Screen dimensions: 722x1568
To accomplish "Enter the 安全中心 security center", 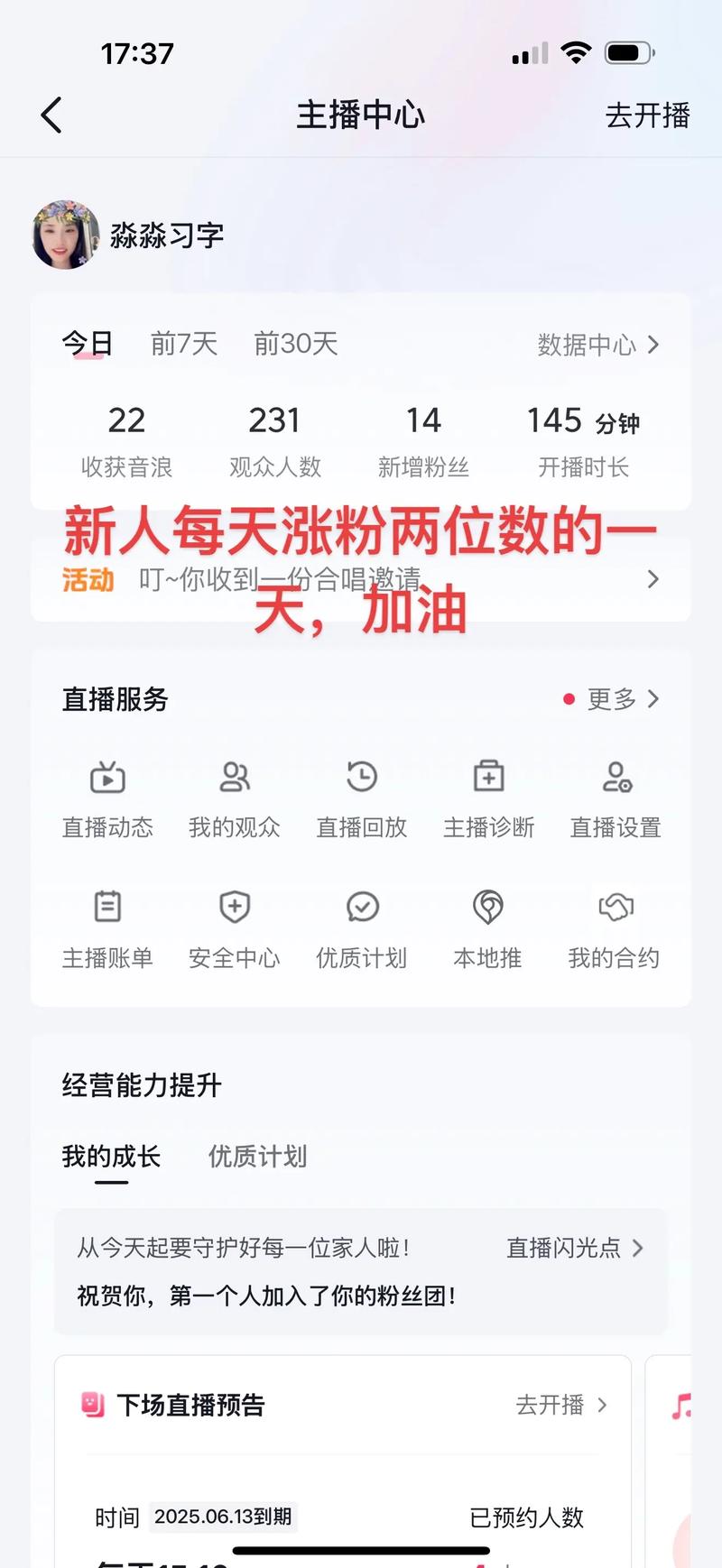I will tap(235, 925).
